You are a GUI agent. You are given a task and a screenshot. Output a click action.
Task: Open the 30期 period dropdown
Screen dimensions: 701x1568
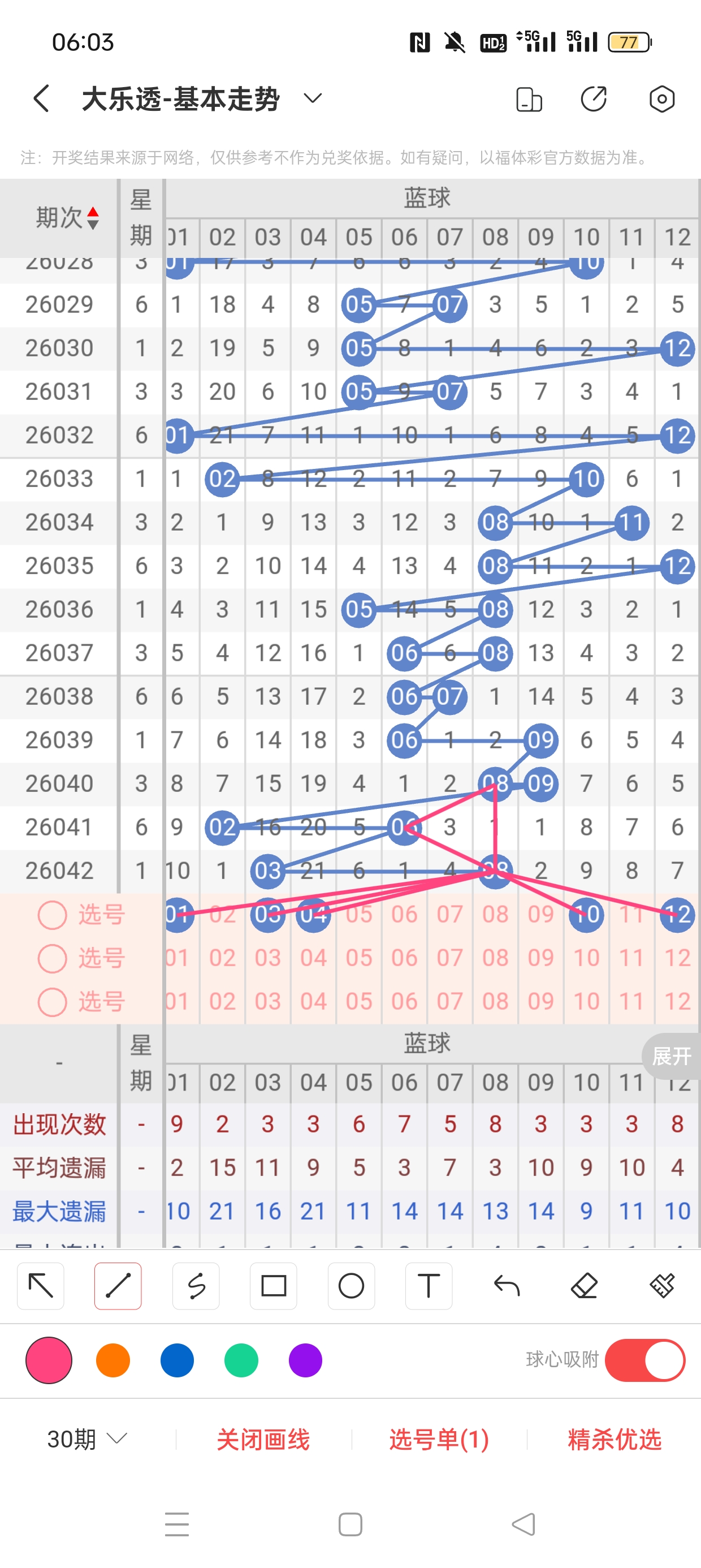tap(86, 1439)
